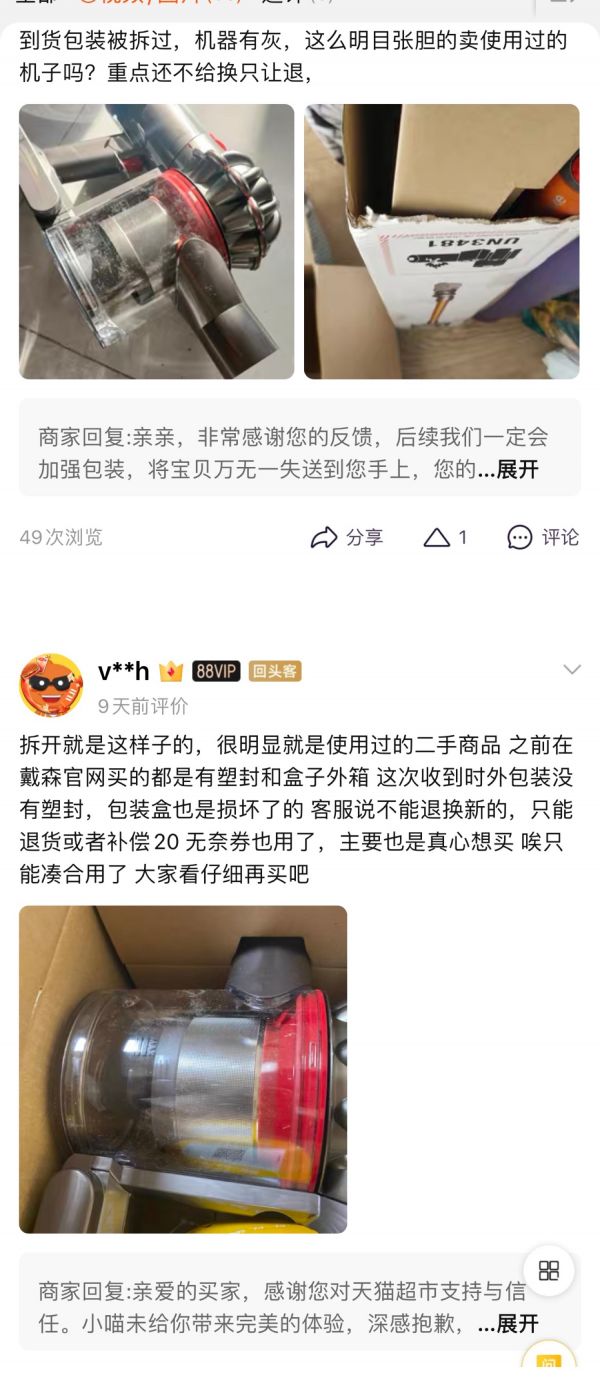This screenshot has width=600, height=1379.
Task: Open comments on the first review
Action: point(542,537)
